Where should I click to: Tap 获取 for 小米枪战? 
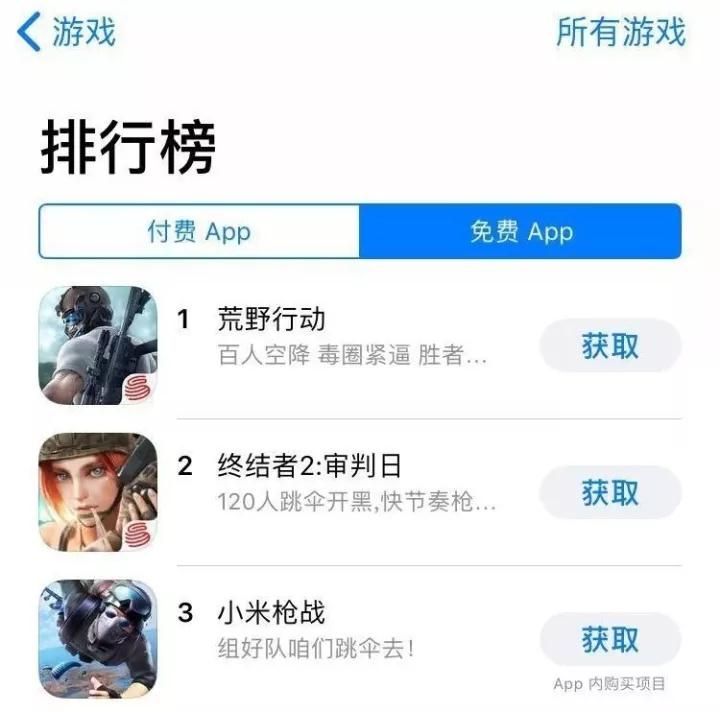(x=610, y=639)
